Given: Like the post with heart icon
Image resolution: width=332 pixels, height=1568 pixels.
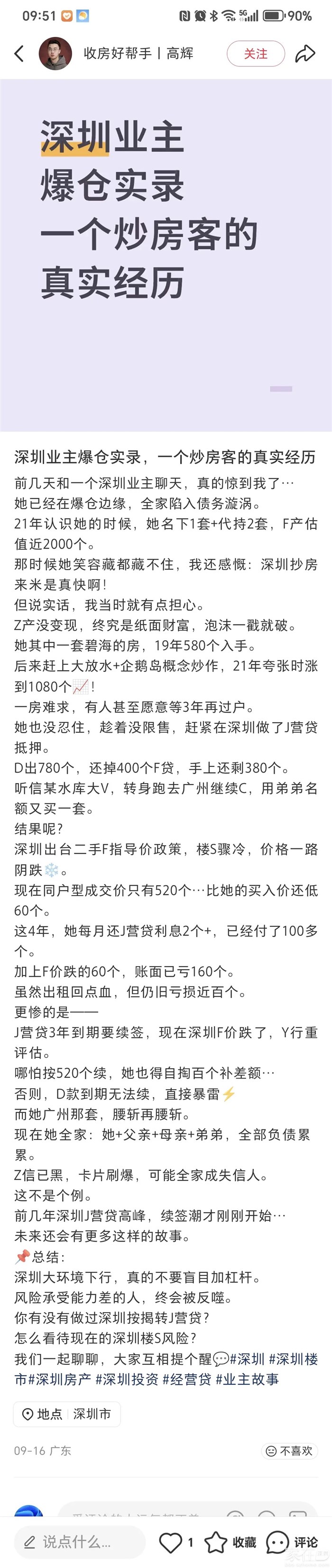Looking at the screenshot, I should (x=171, y=1542).
